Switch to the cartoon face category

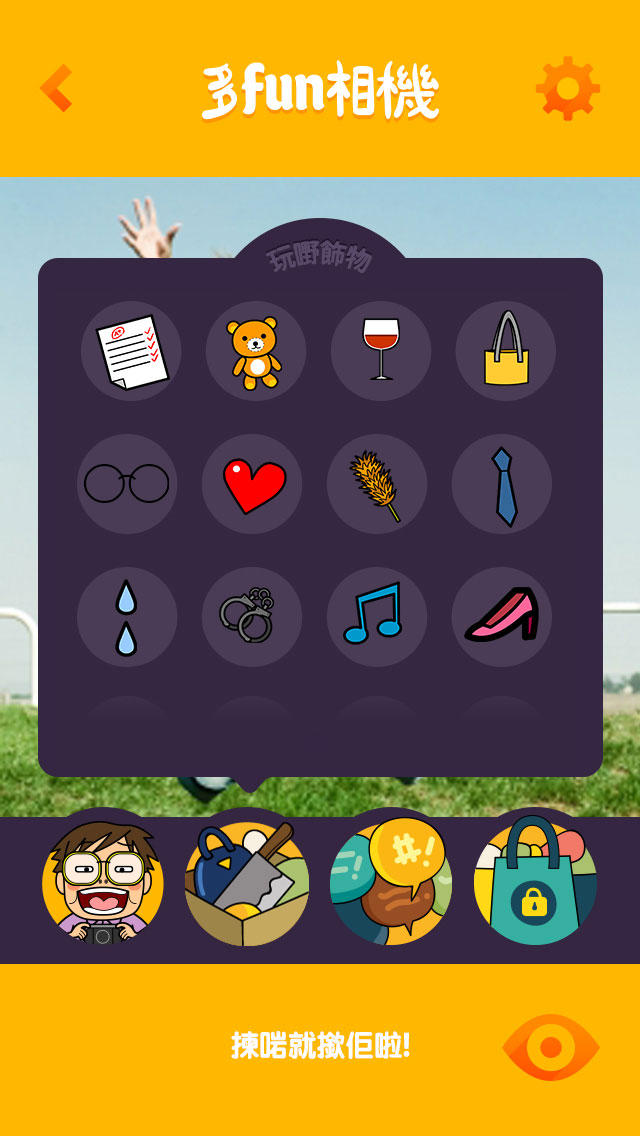tap(103, 883)
